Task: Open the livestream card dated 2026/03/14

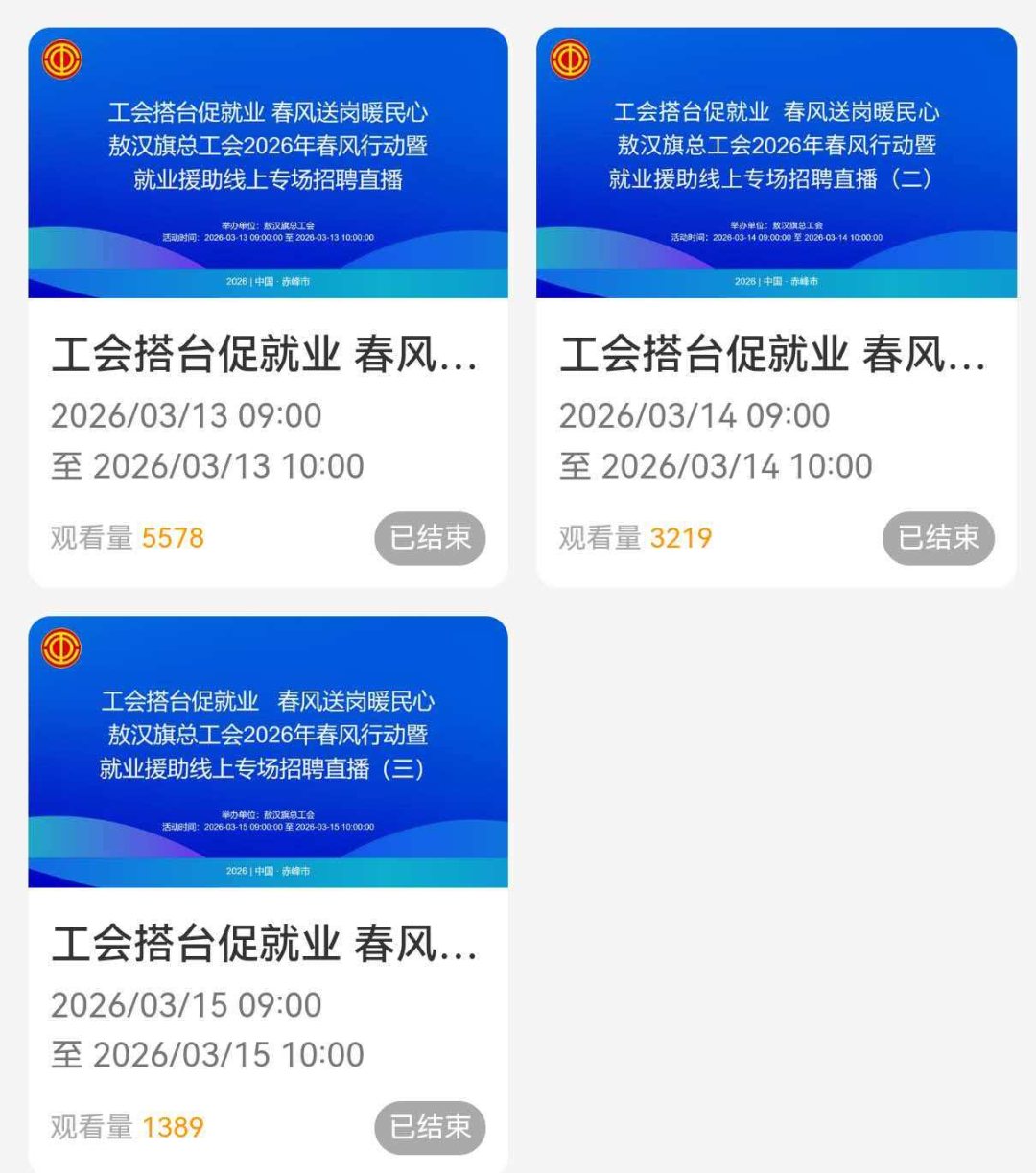Action: pyautogui.click(x=776, y=307)
